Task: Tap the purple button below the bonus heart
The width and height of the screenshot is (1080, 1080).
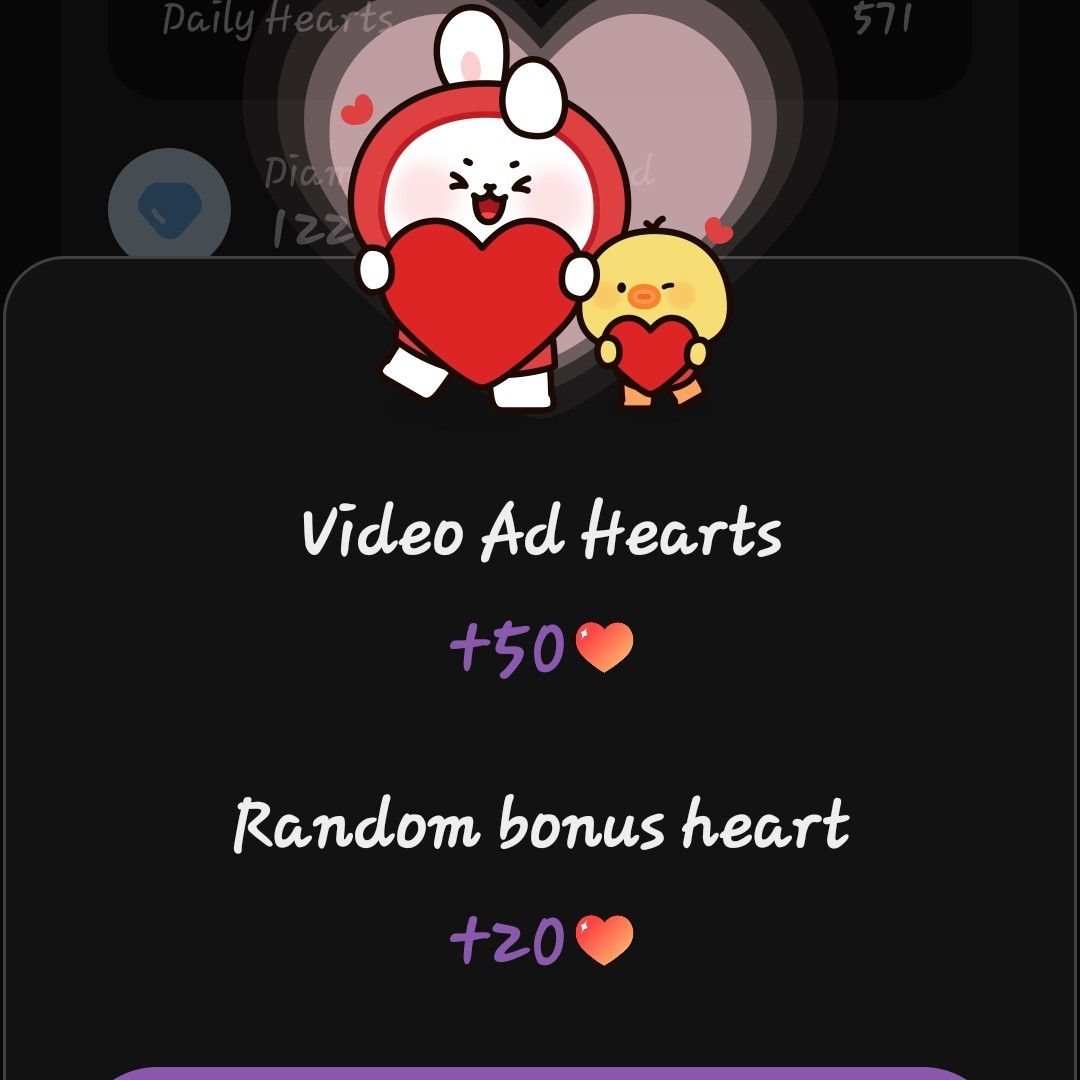Action: click(540, 1073)
